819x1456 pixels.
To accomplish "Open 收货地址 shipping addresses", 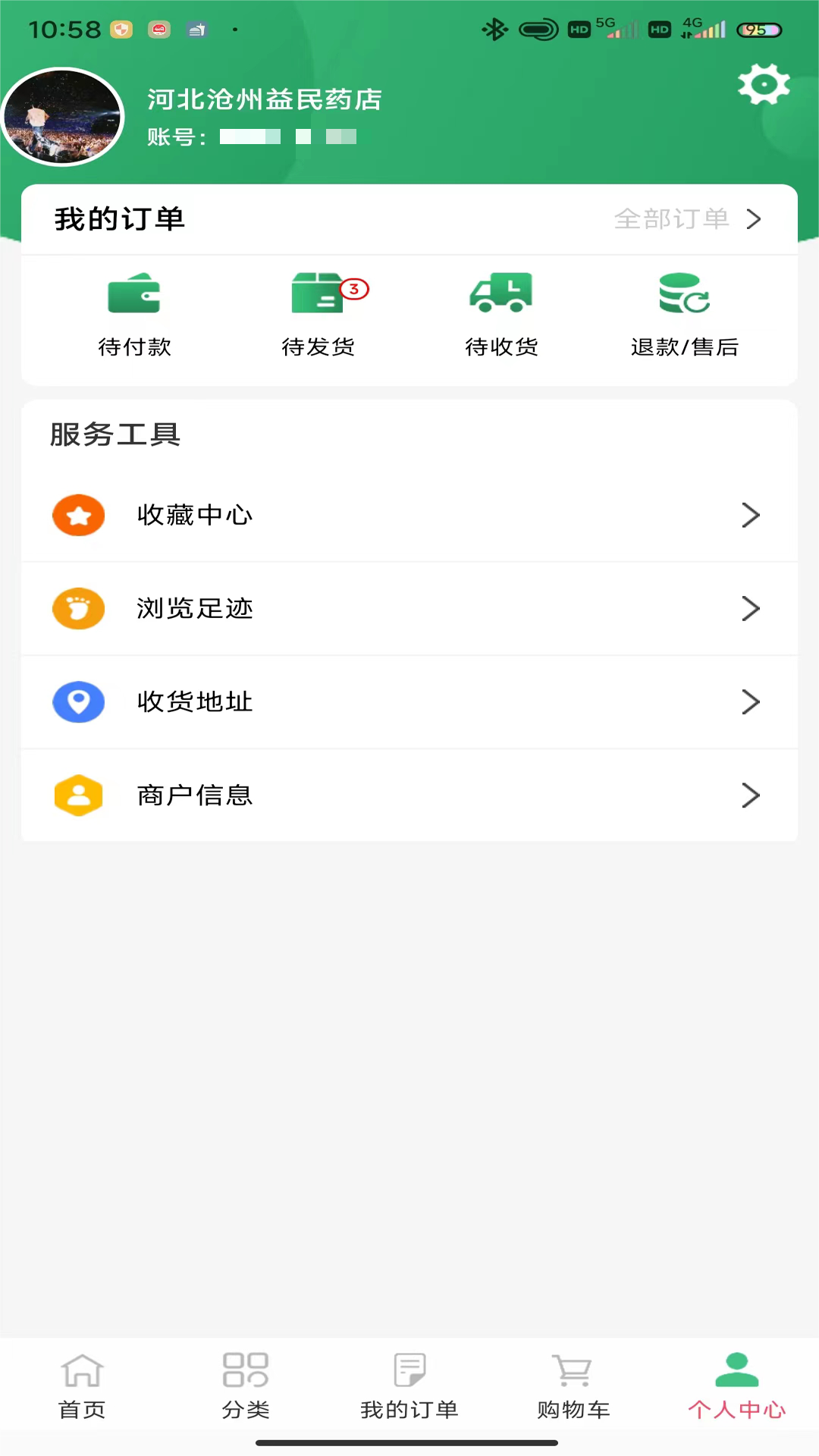I will coord(409,702).
